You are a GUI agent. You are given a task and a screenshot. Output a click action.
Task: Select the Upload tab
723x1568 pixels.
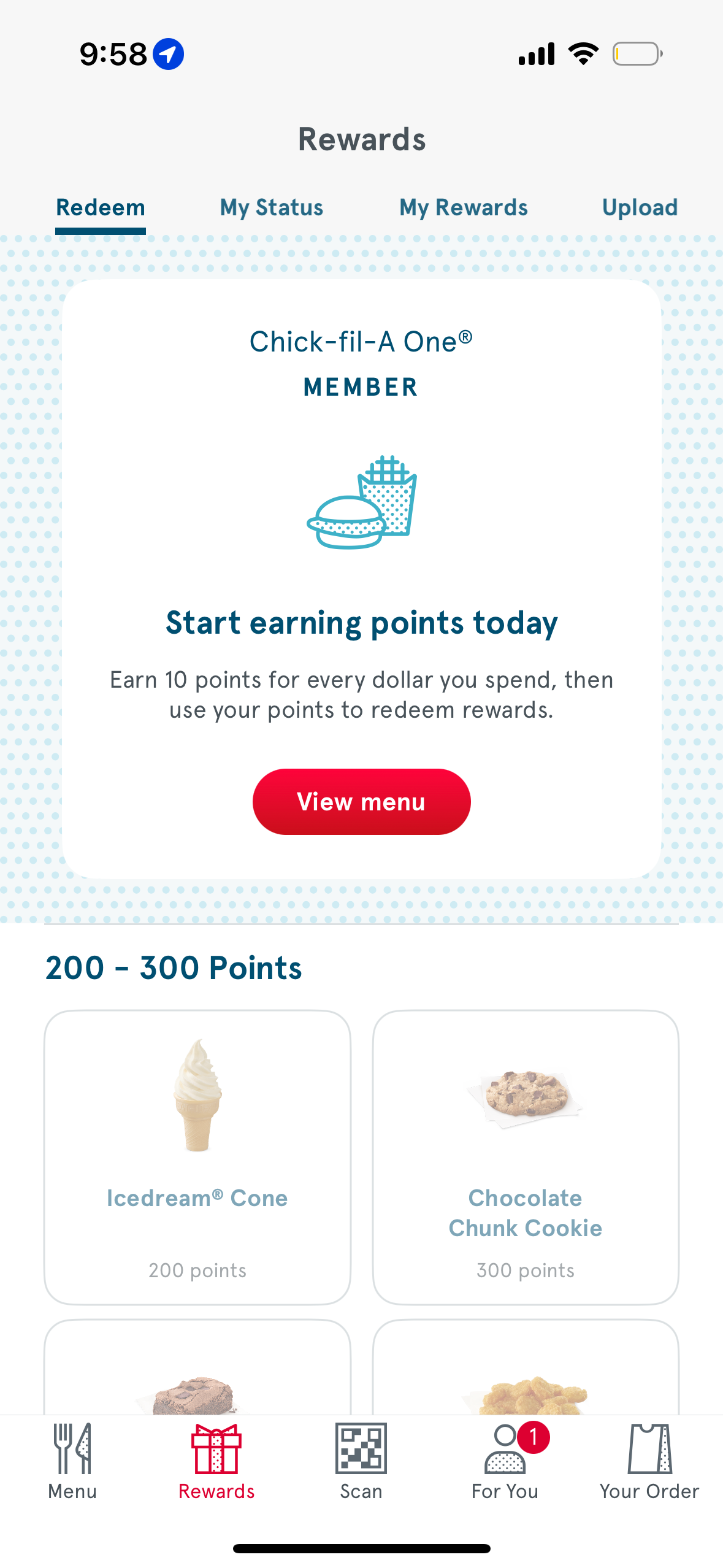pyautogui.click(x=640, y=207)
